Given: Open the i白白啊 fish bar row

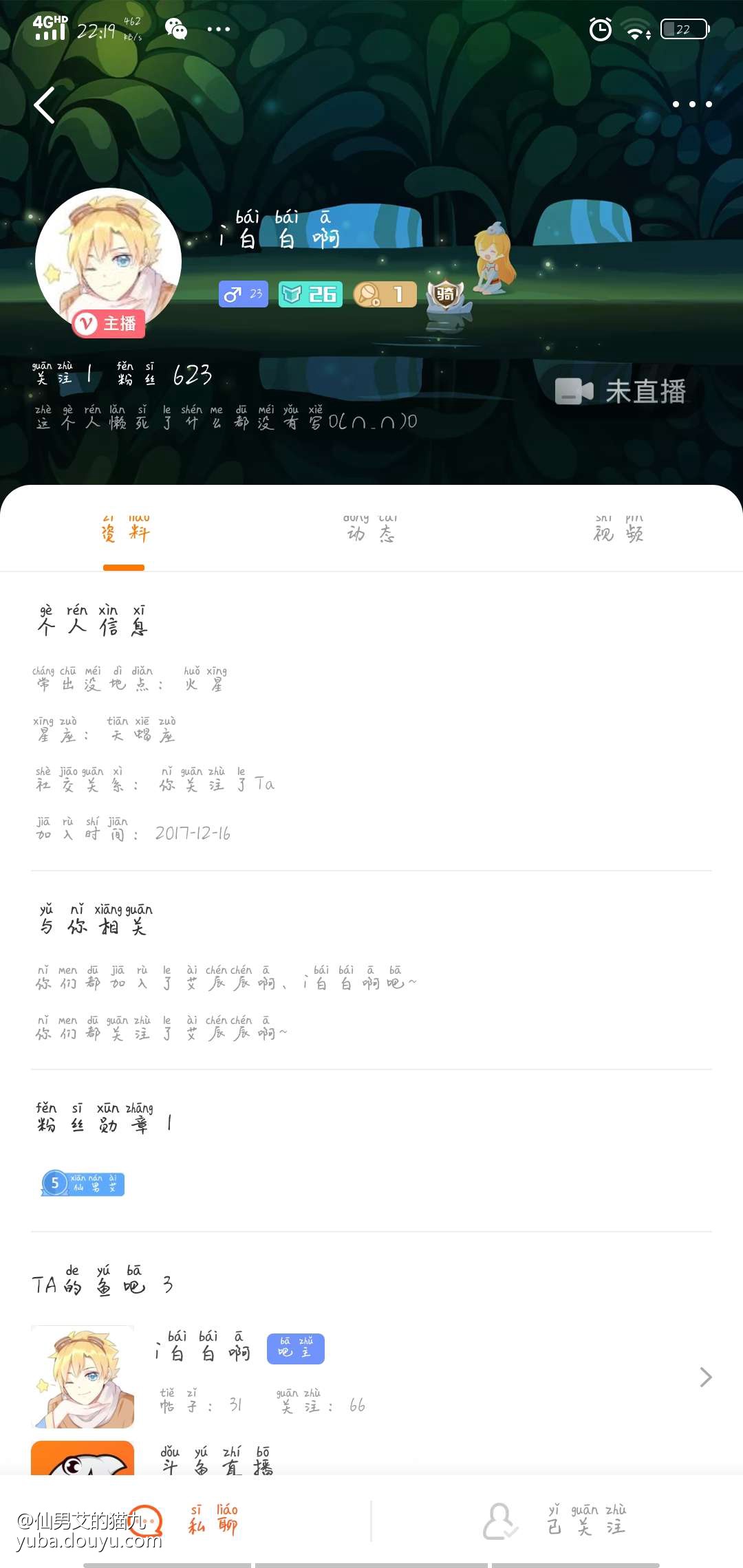Looking at the screenshot, I should [371, 1377].
